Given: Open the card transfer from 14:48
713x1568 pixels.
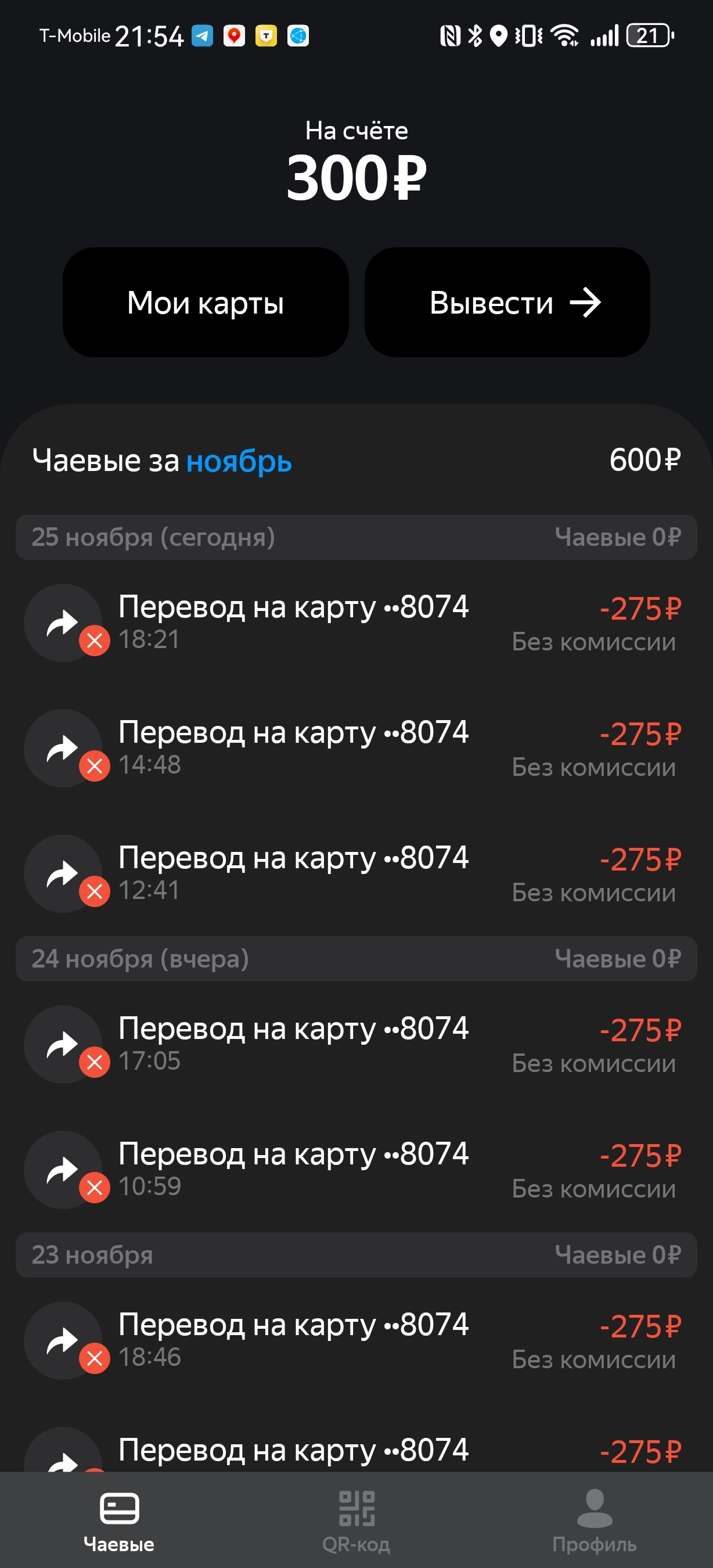Looking at the screenshot, I should point(356,748).
